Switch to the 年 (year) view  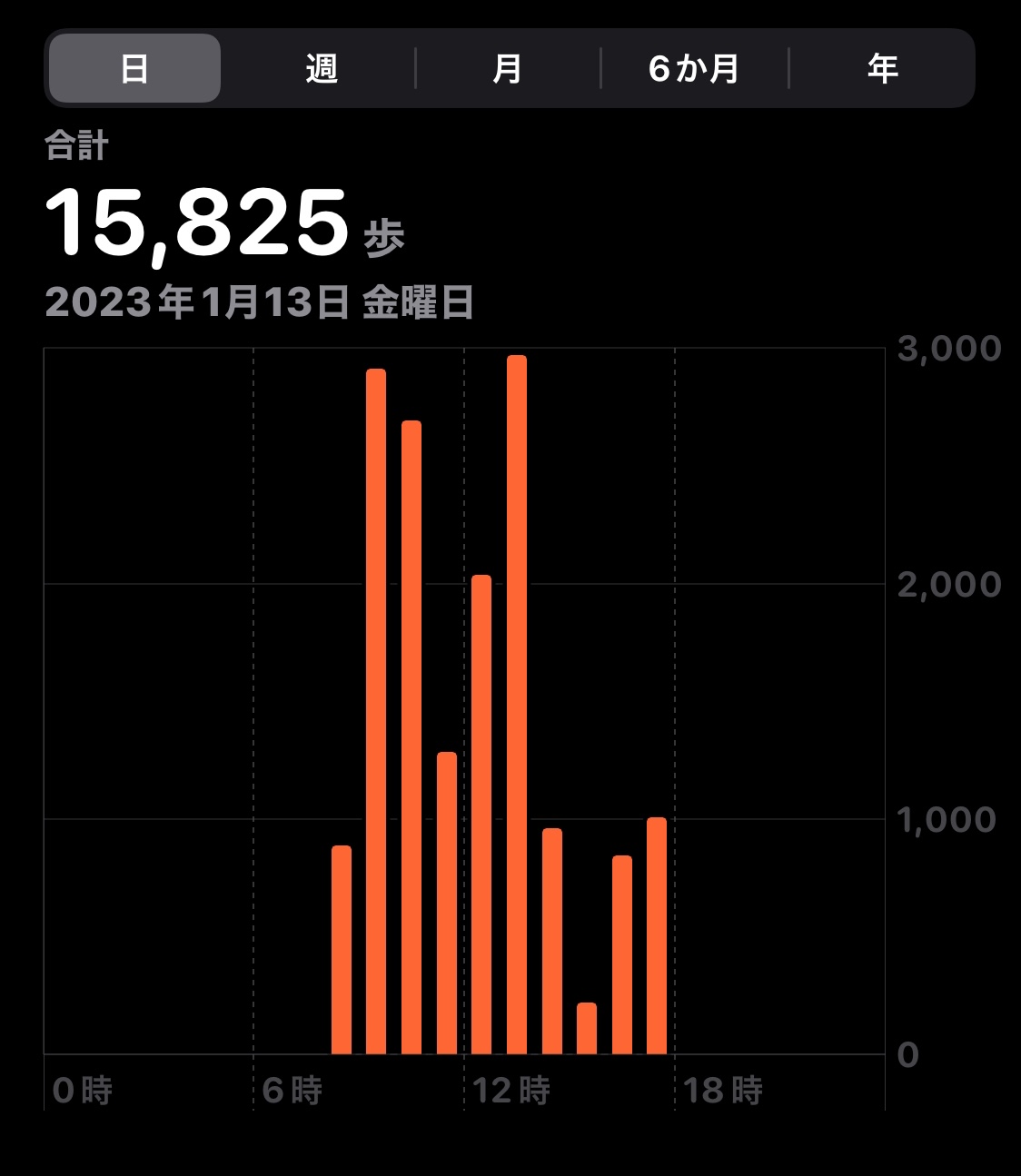tap(882, 69)
